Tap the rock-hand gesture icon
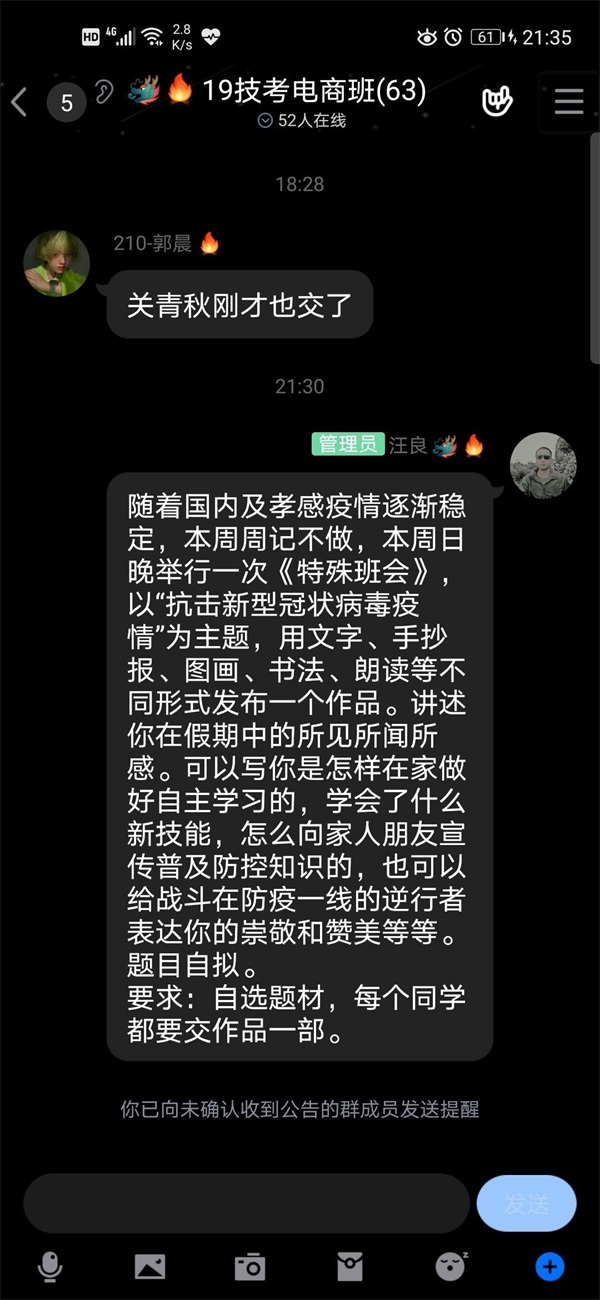Viewport: 600px width, 1300px height. 497,101
